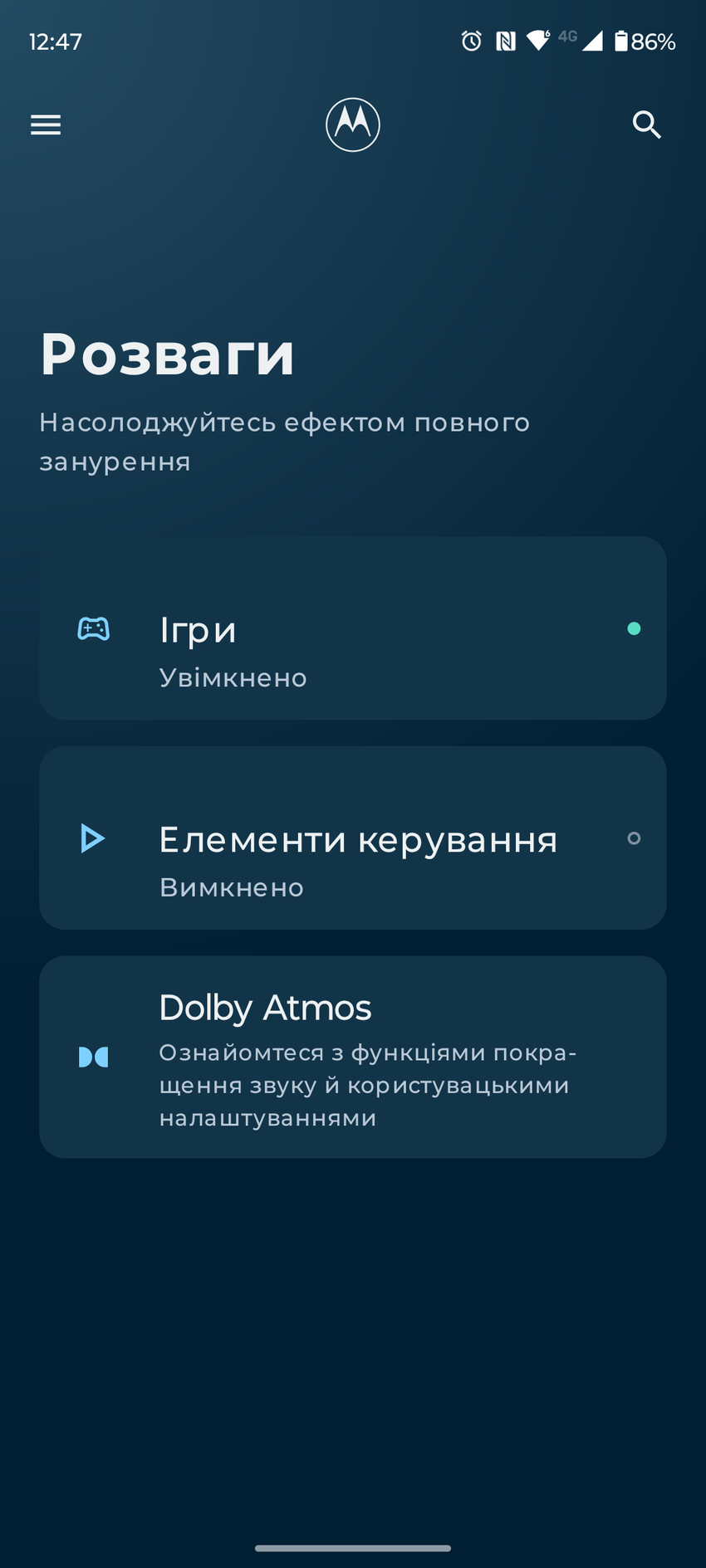Screen dimensions: 706x1568
Task: Open the Dolby Atmos card
Action: 352,1057
